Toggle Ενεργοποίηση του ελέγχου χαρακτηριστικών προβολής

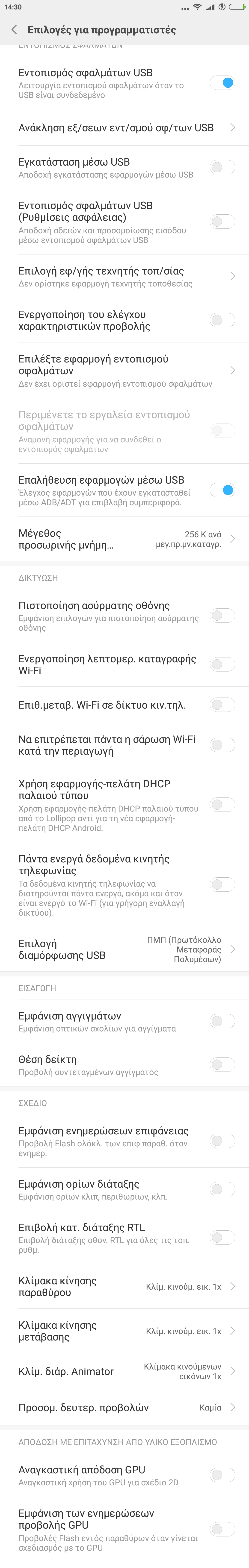[222, 320]
